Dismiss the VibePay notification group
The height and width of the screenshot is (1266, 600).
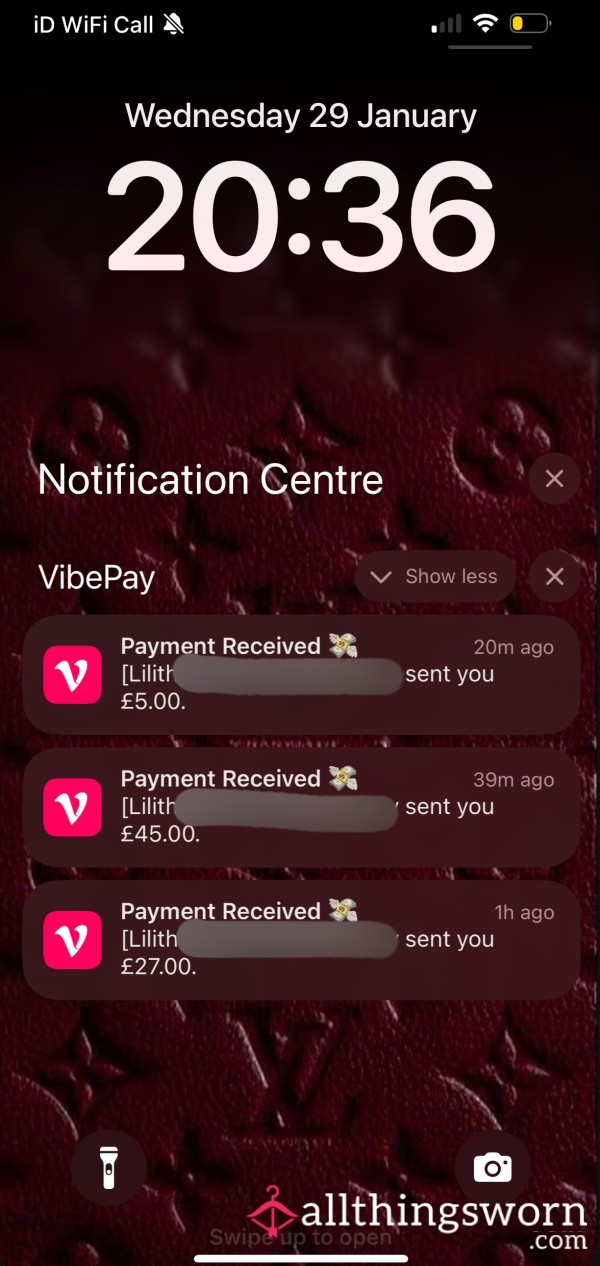coord(554,577)
